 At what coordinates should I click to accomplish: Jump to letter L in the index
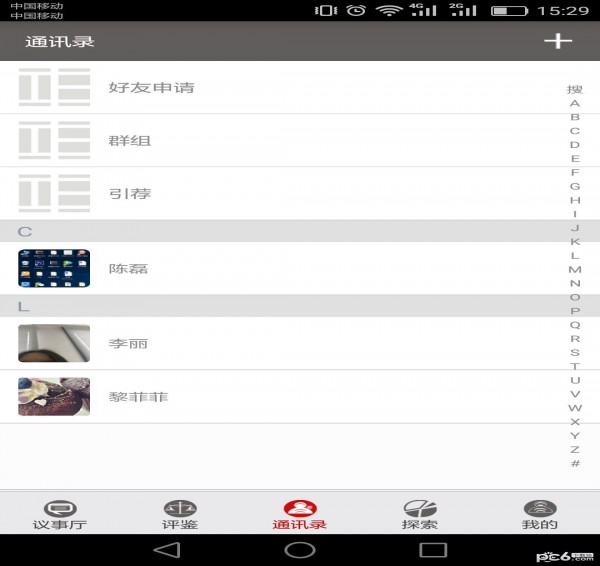tap(575, 255)
